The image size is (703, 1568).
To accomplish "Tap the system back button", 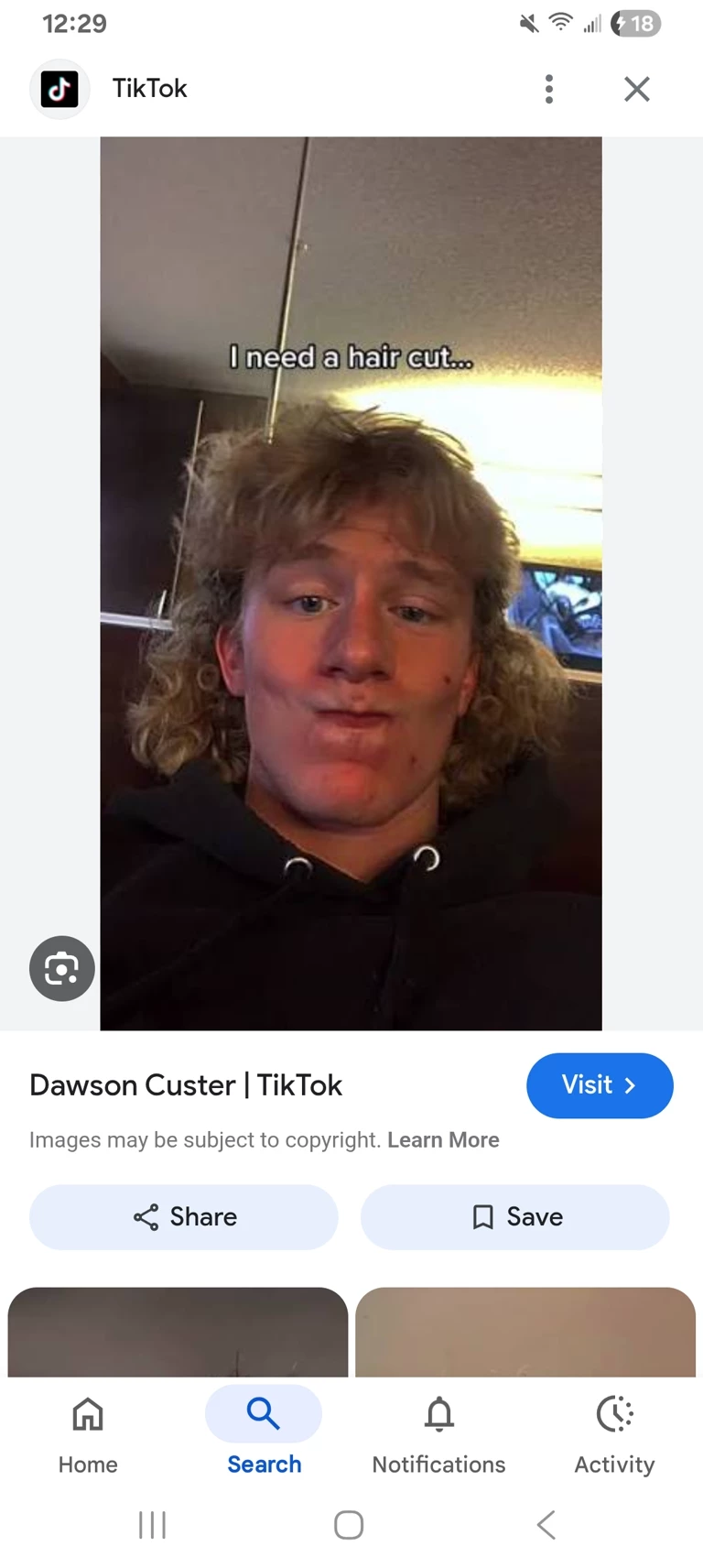I will click(546, 1525).
